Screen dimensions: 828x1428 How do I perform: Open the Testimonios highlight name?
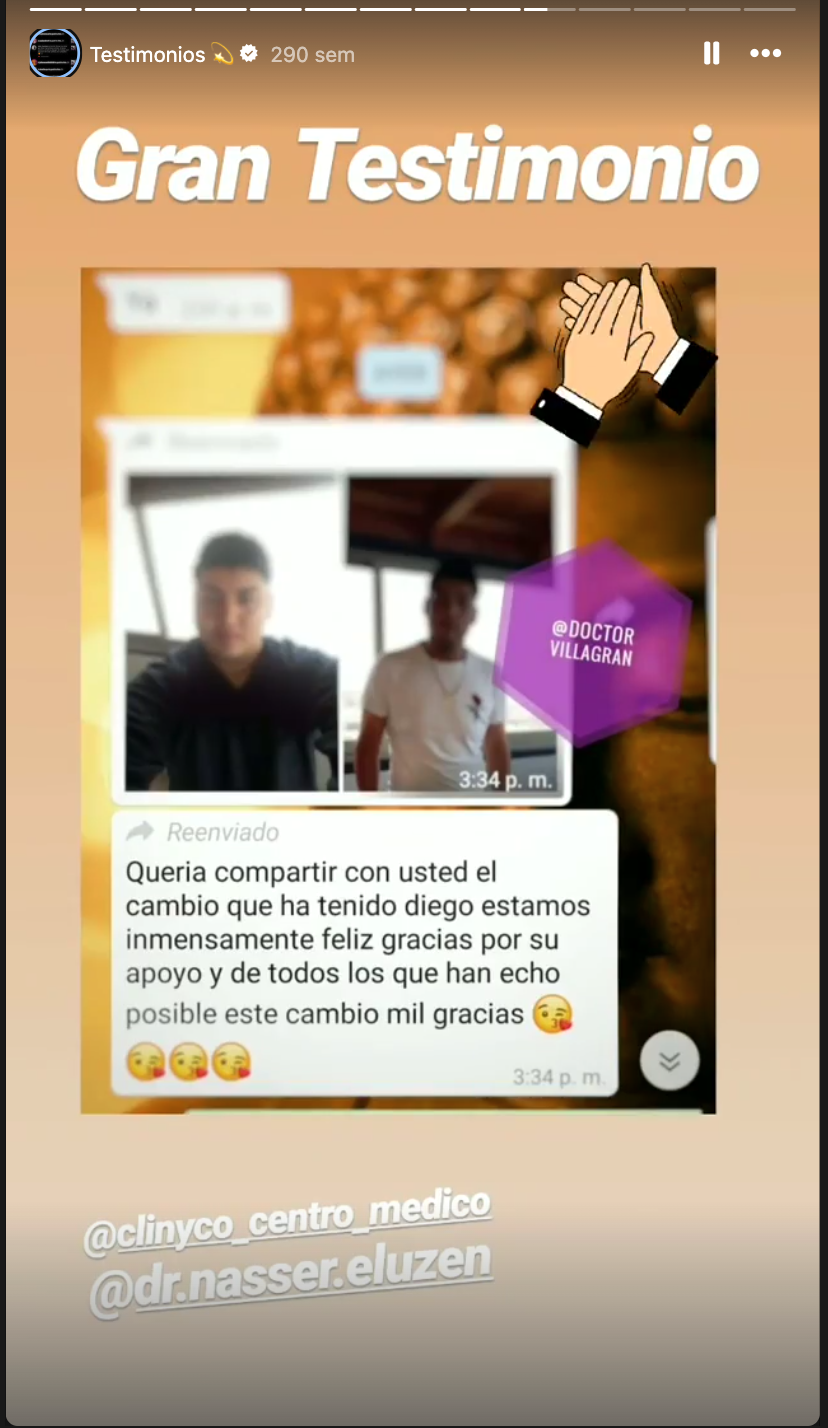147,54
